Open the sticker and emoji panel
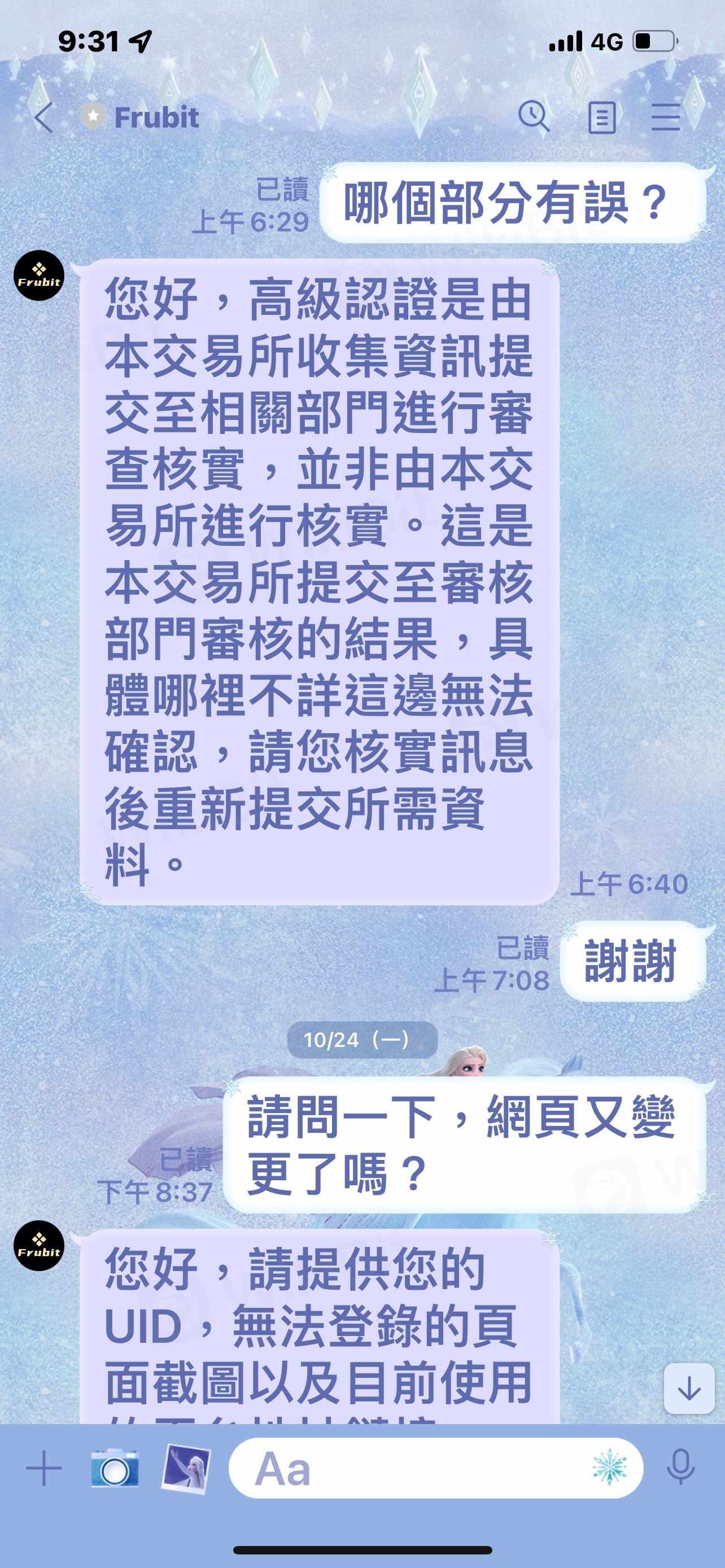The image size is (725, 1568). tap(609, 1468)
